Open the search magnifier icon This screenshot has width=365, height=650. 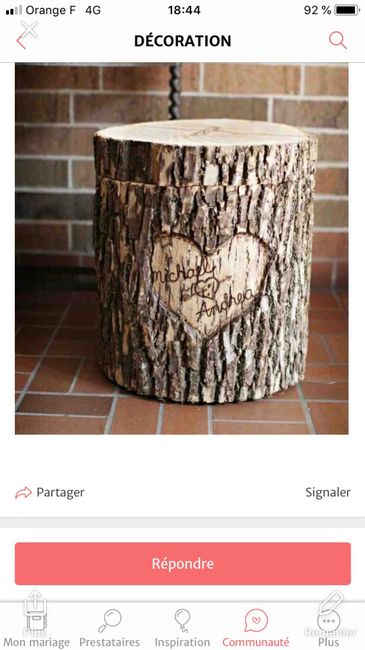pos(338,40)
